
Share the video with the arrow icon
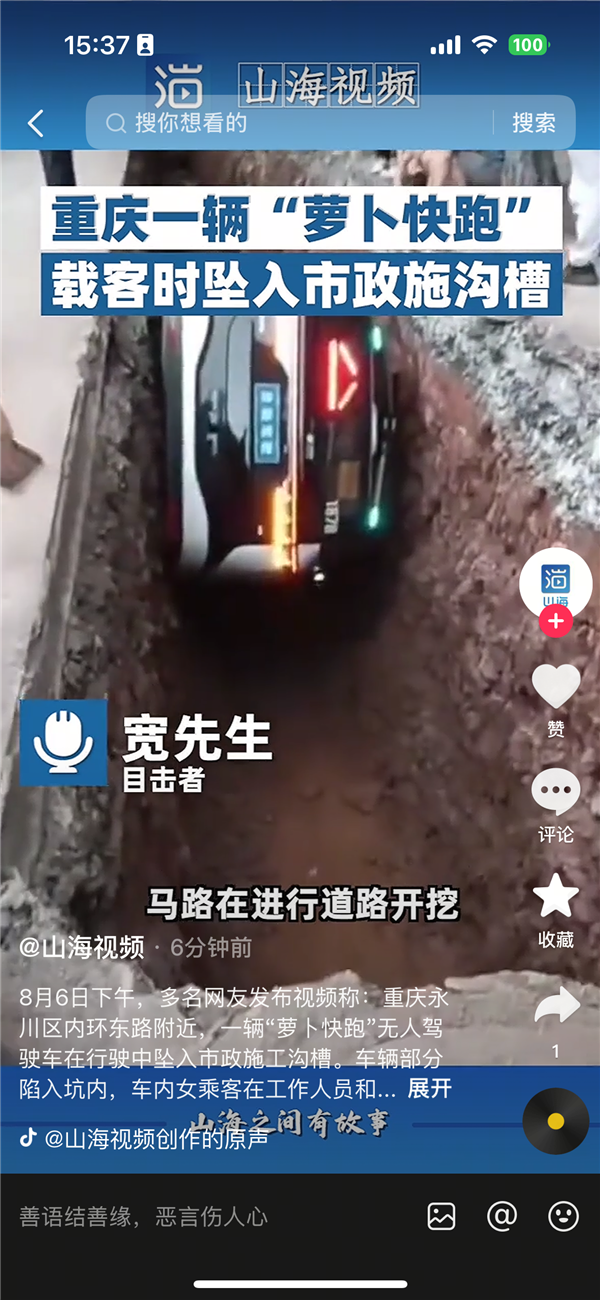tap(556, 1005)
